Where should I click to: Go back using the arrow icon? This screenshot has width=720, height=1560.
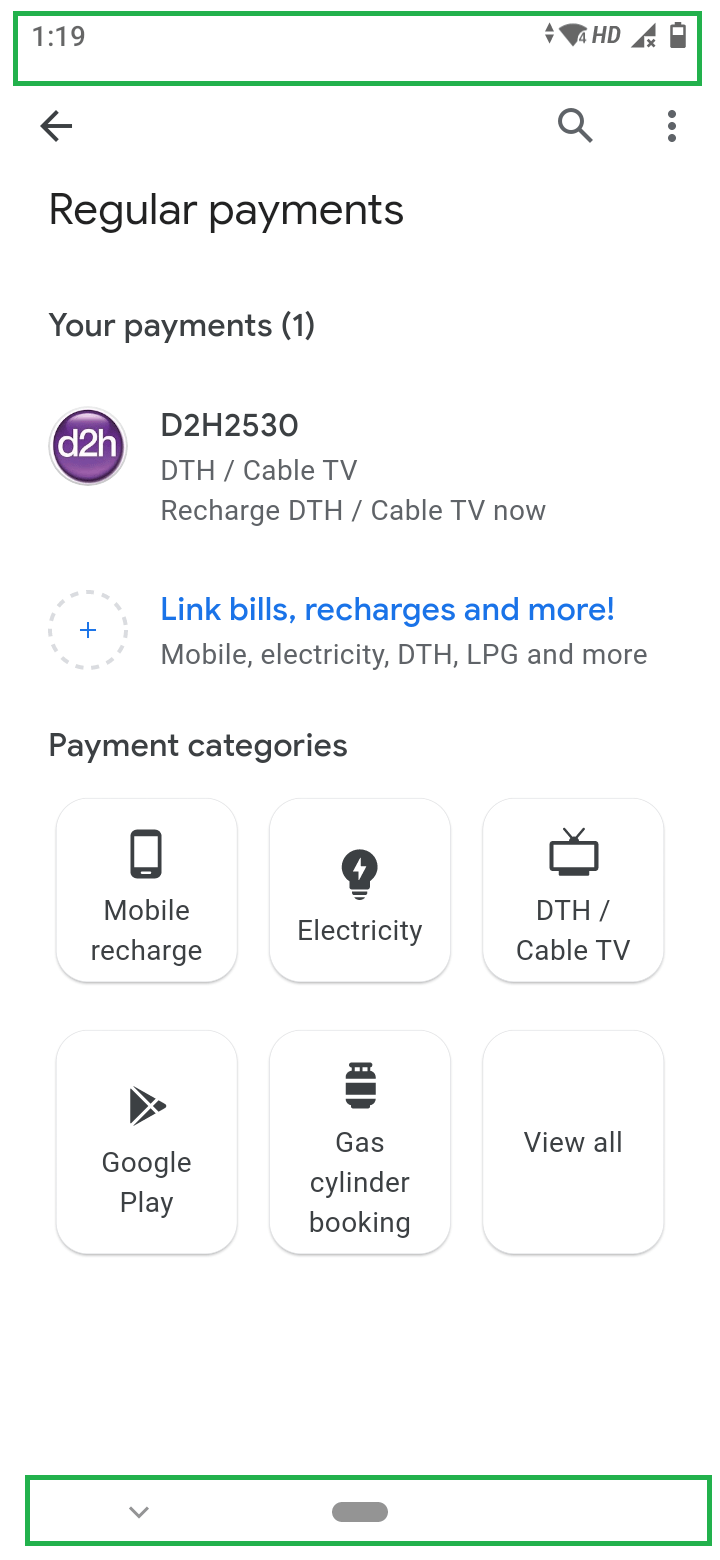point(57,126)
